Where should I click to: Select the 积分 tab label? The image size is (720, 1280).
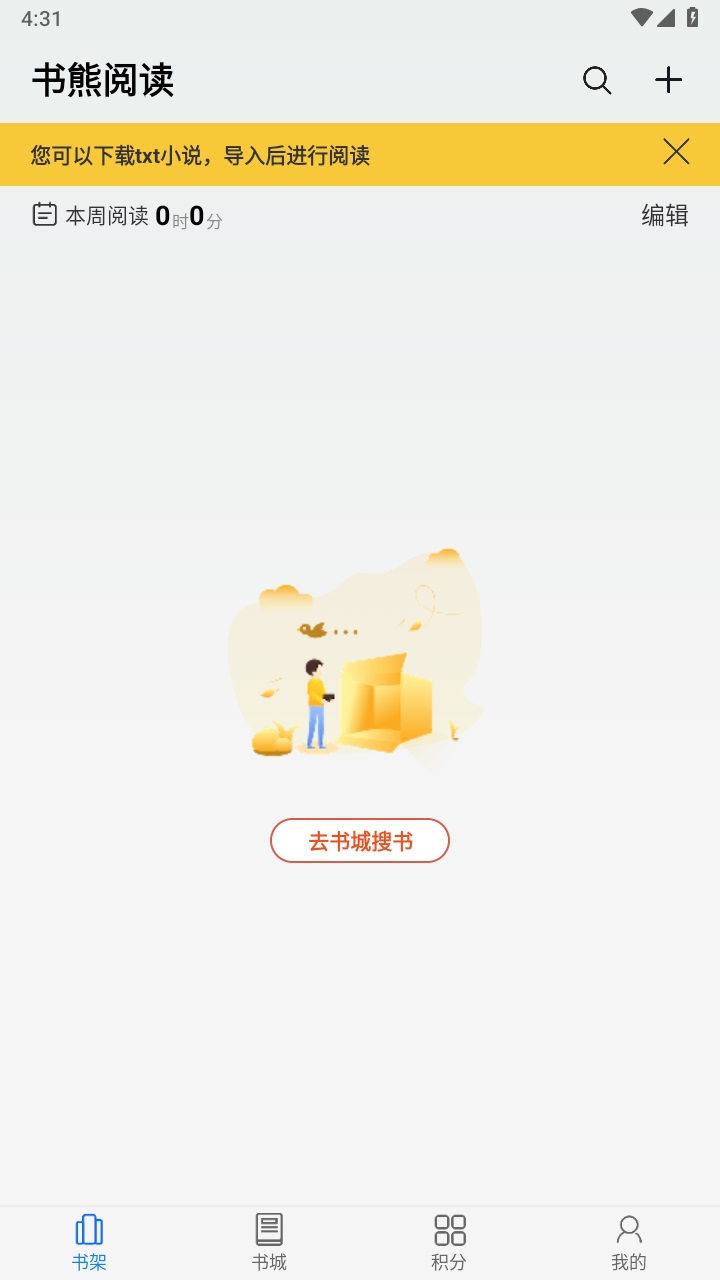click(450, 1262)
